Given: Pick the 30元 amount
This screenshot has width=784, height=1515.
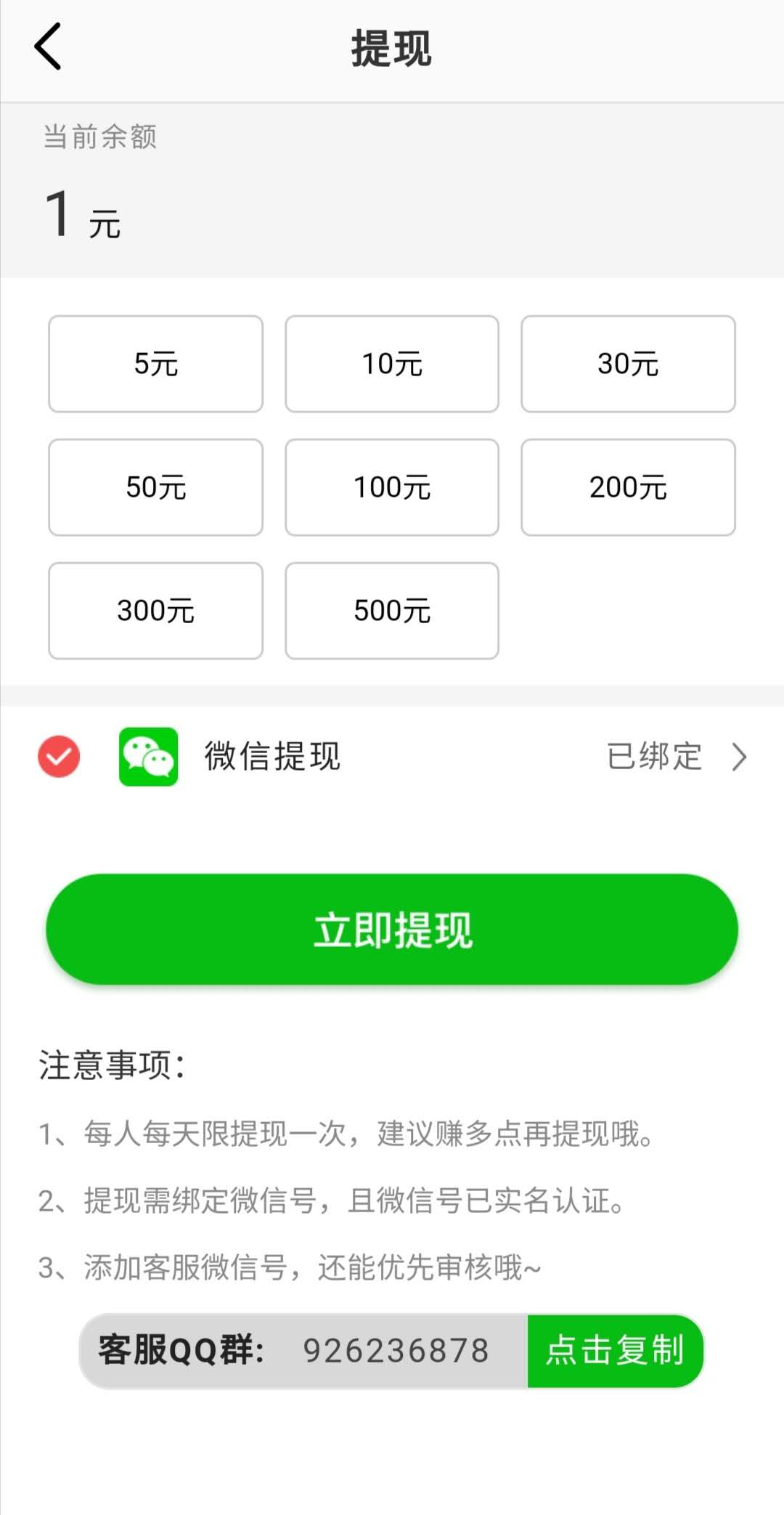Looking at the screenshot, I should [628, 364].
